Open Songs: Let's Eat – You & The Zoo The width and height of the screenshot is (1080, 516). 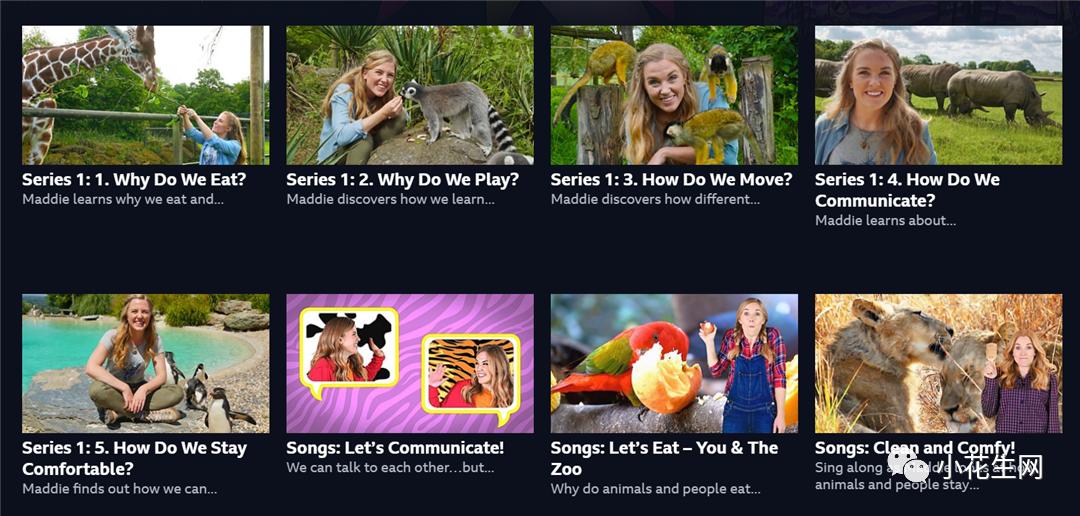coord(673,363)
